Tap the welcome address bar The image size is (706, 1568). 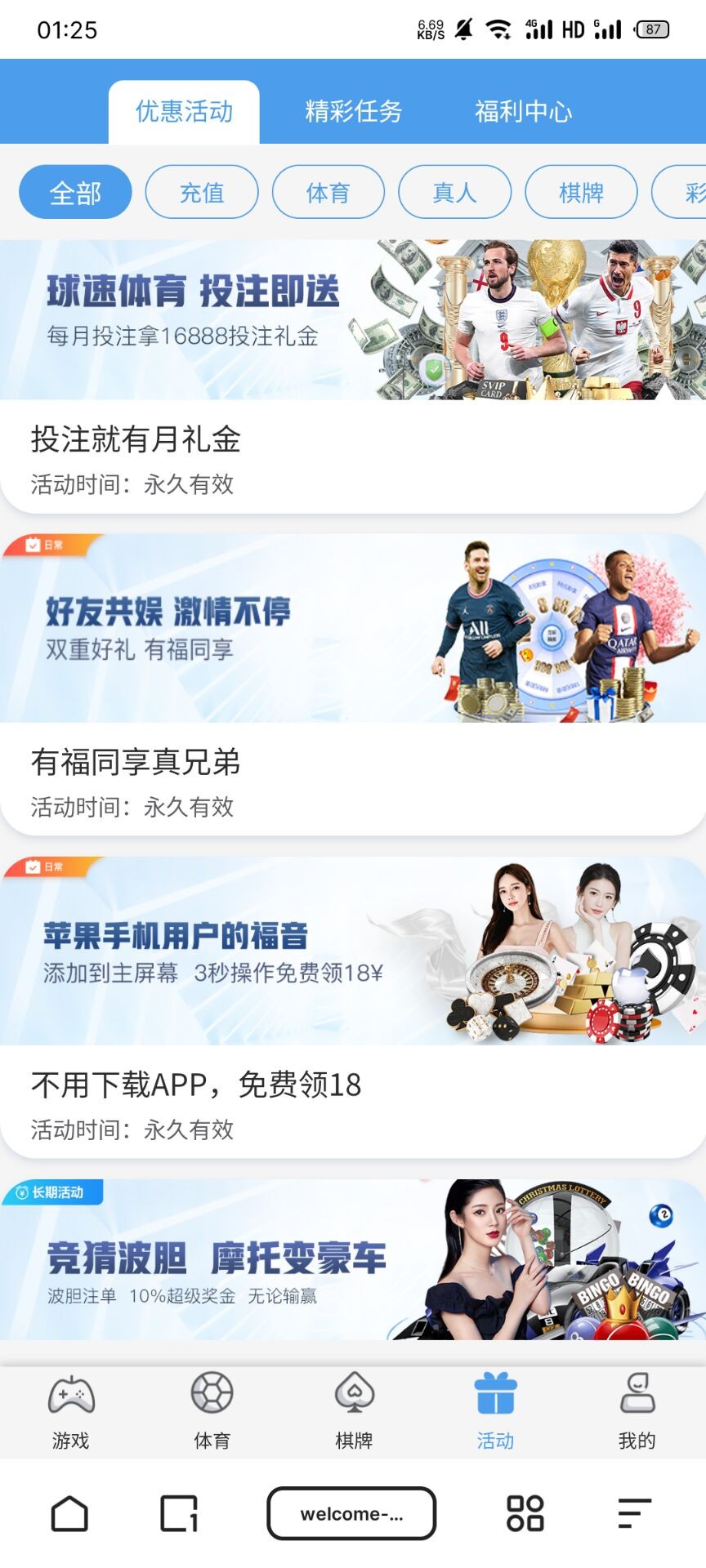pyautogui.click(x=351, y=1513)
